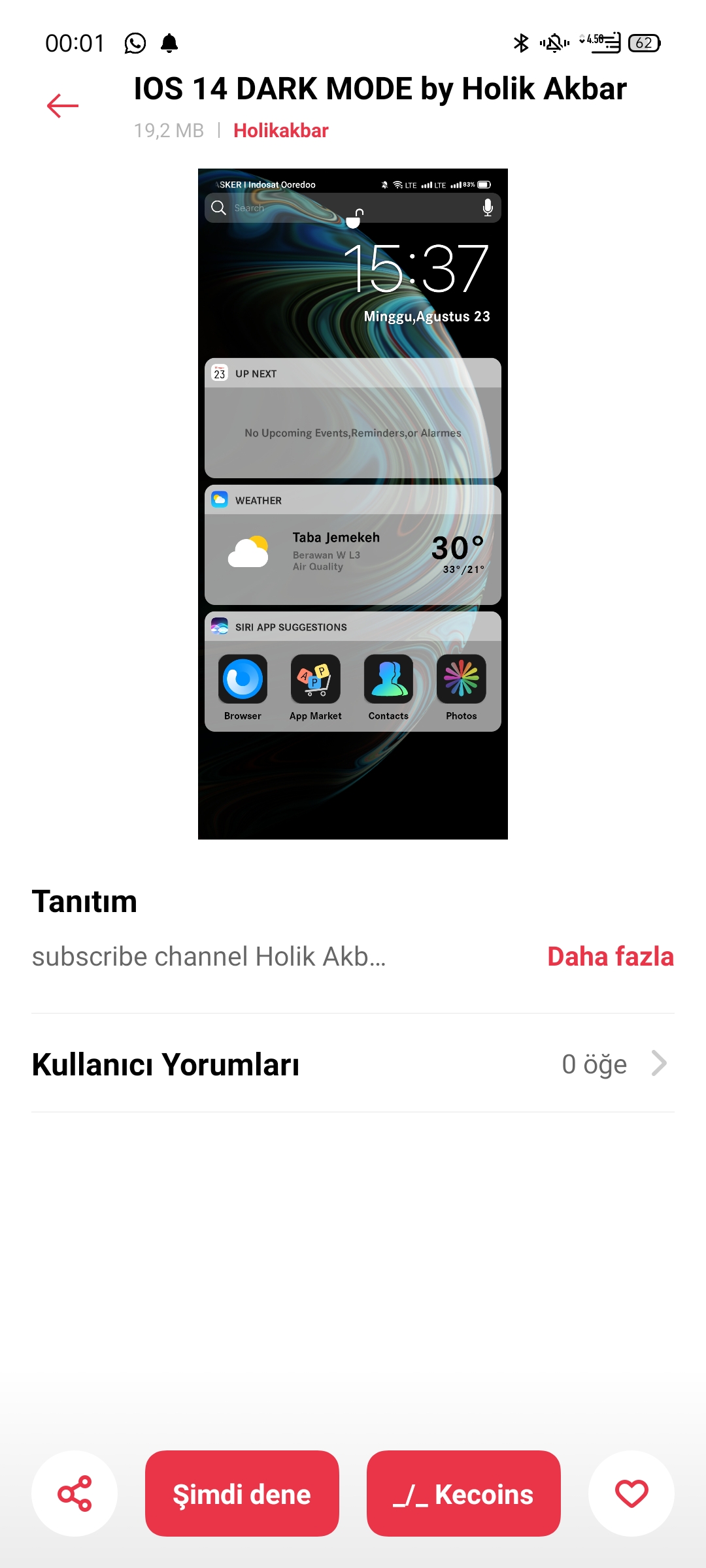706x1568 pixels.
Task: Open the Holikakbar author link
Action: (x=280, y=131)
